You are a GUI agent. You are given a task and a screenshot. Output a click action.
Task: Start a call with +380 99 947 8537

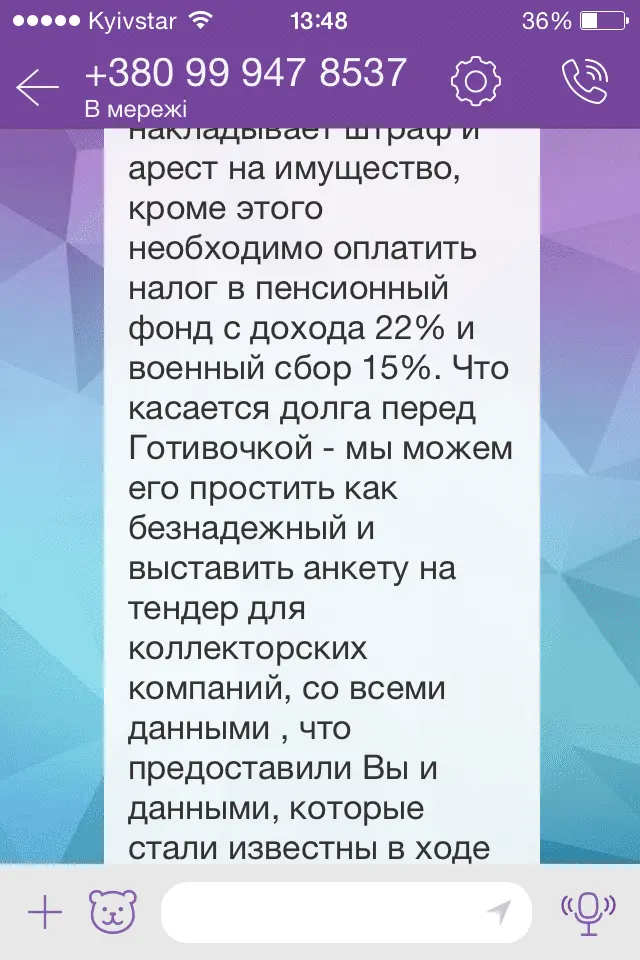coord(585,82)
